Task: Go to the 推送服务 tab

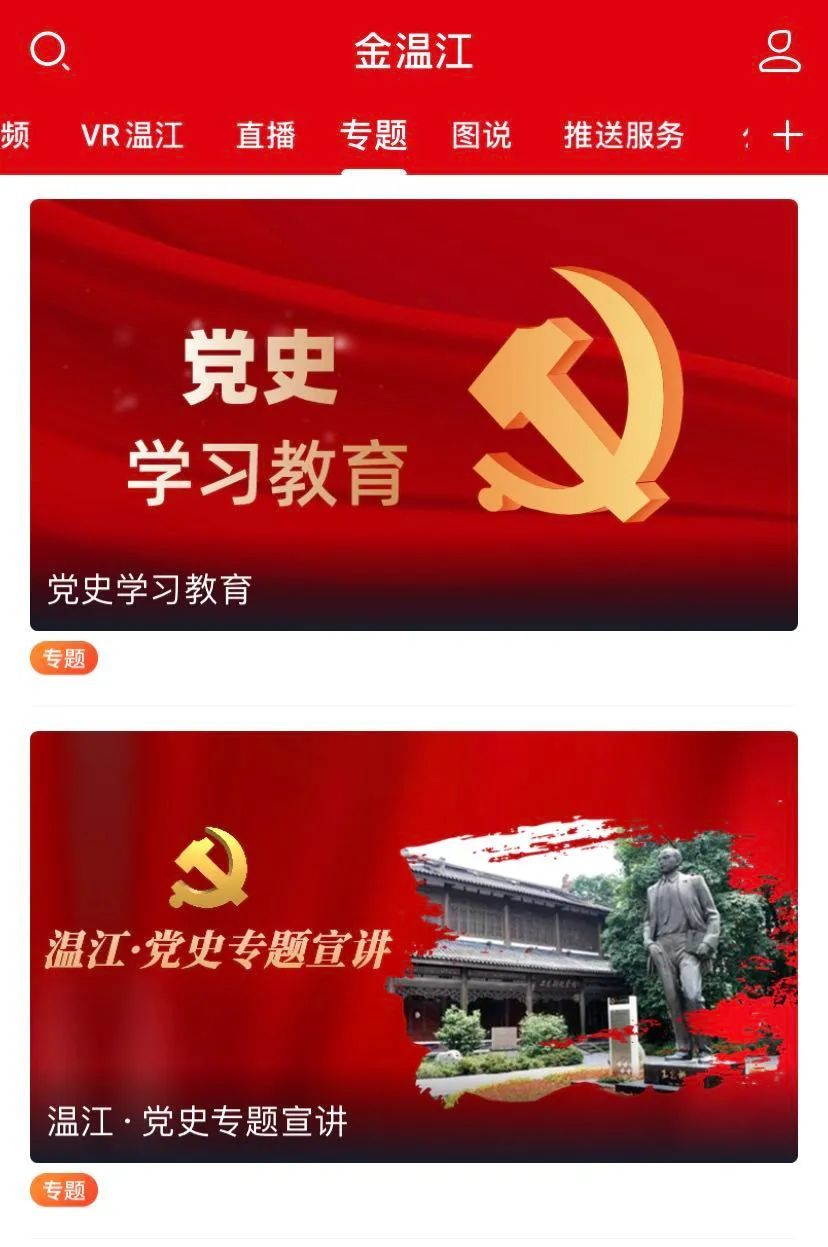Action: point(623,135)
